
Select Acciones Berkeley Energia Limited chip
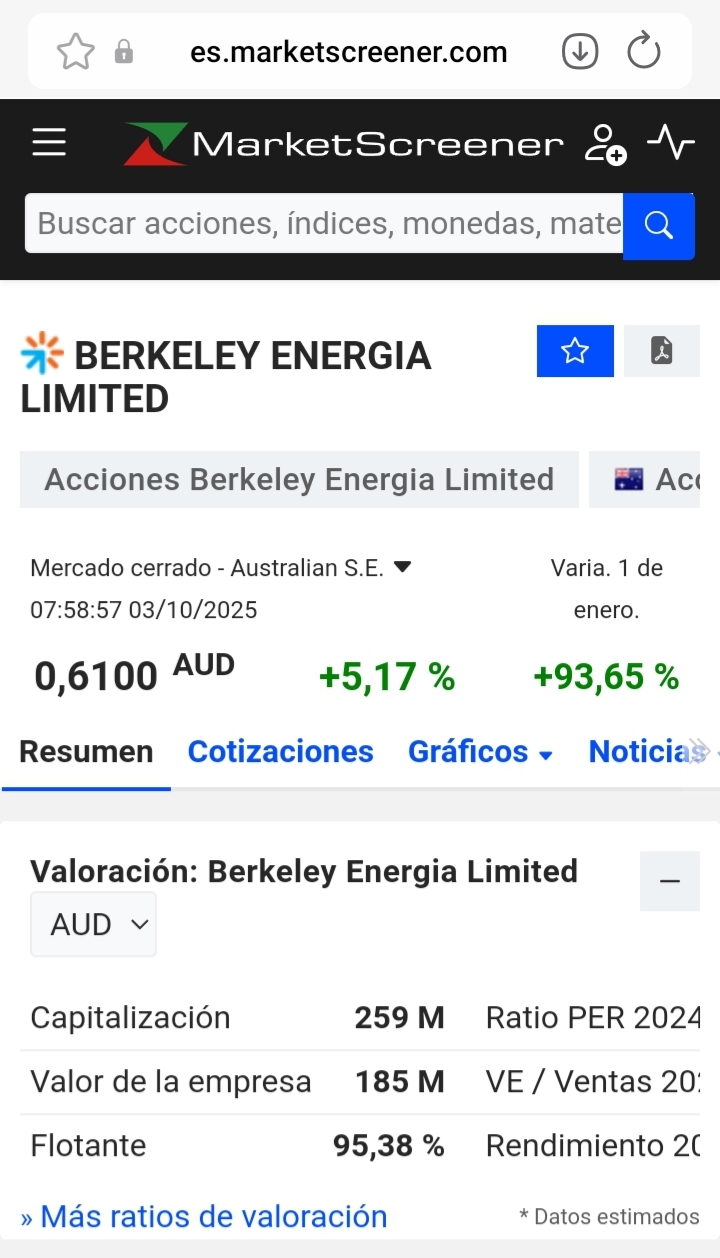tap(299, 480)
